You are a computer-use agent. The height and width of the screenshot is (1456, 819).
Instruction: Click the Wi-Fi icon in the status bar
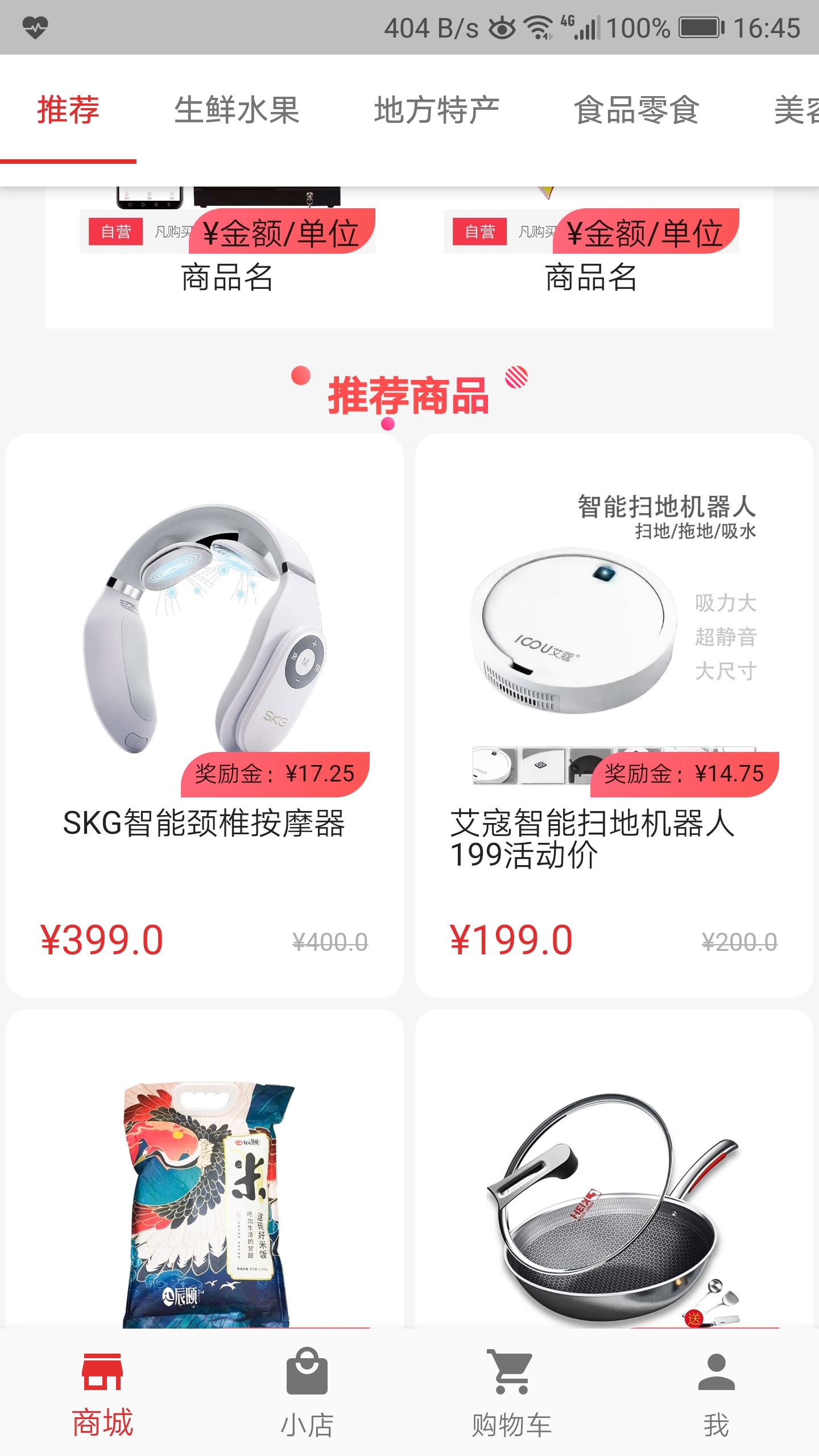tap(537, 26)
